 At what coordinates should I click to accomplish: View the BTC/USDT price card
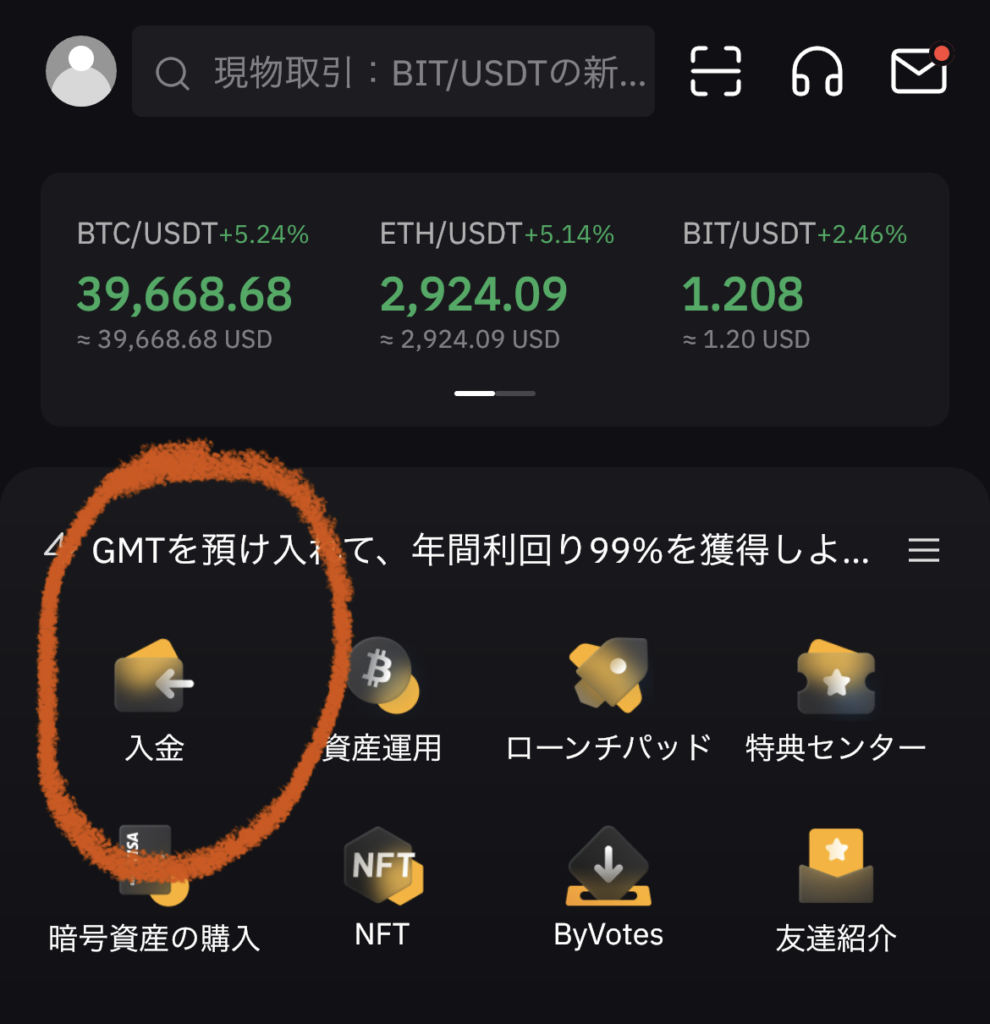tap(185, 280)
